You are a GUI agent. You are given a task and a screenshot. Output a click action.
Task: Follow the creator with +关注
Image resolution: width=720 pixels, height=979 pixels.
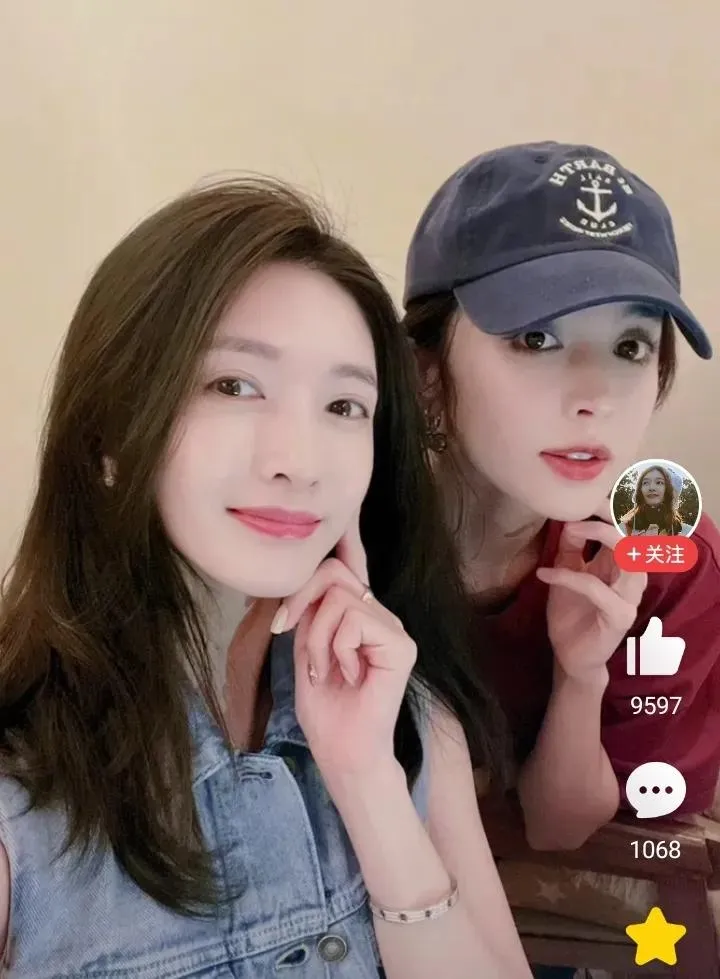[x=656, y=554]
